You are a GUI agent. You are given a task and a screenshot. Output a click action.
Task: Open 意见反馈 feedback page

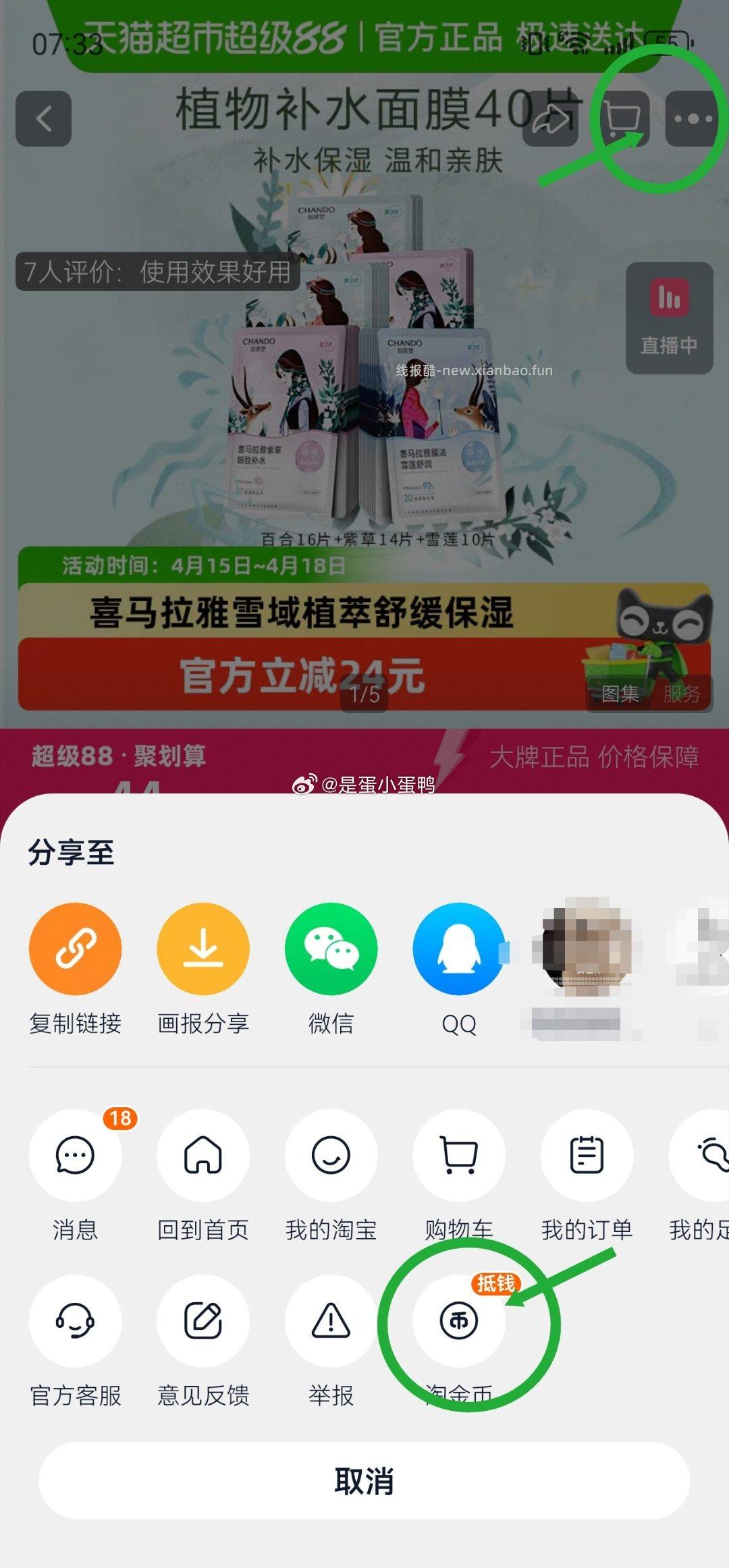click(202, 1324)
